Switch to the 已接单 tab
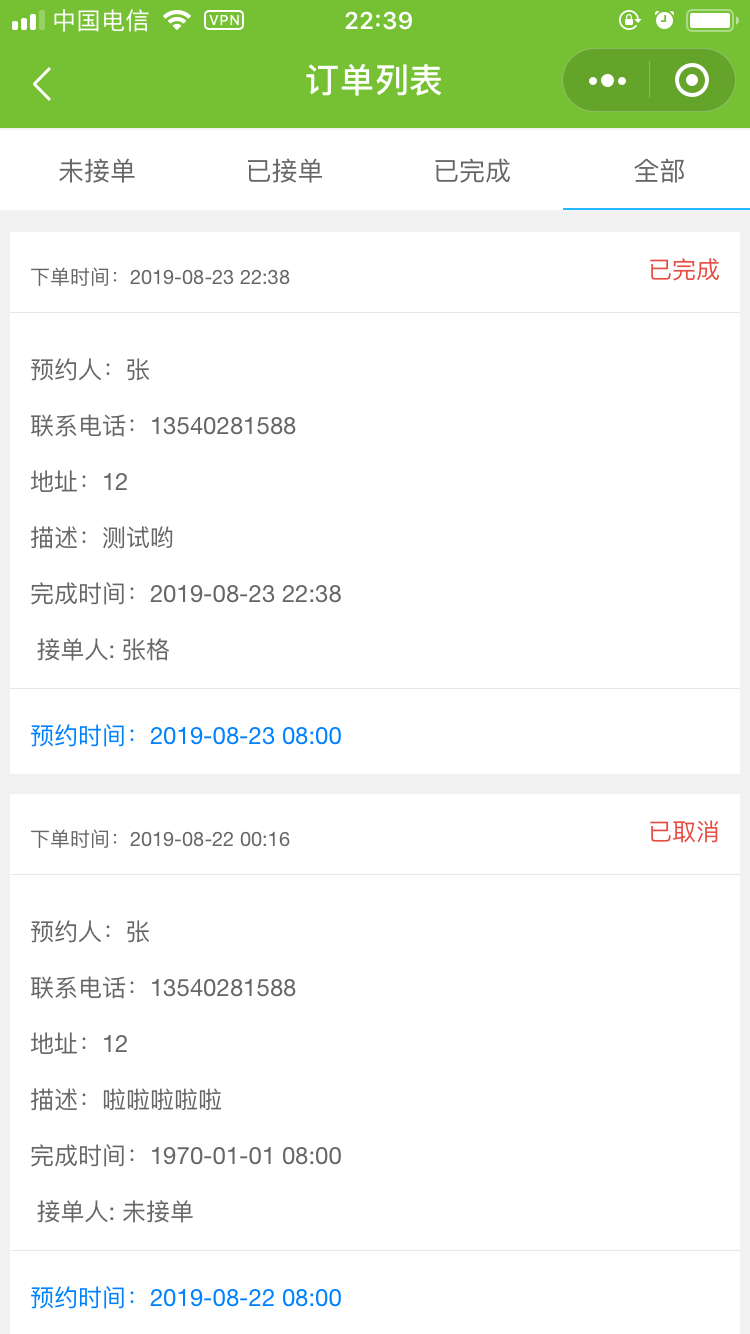The width and height of the screenshot is (750, 1334). click(284, 171)
